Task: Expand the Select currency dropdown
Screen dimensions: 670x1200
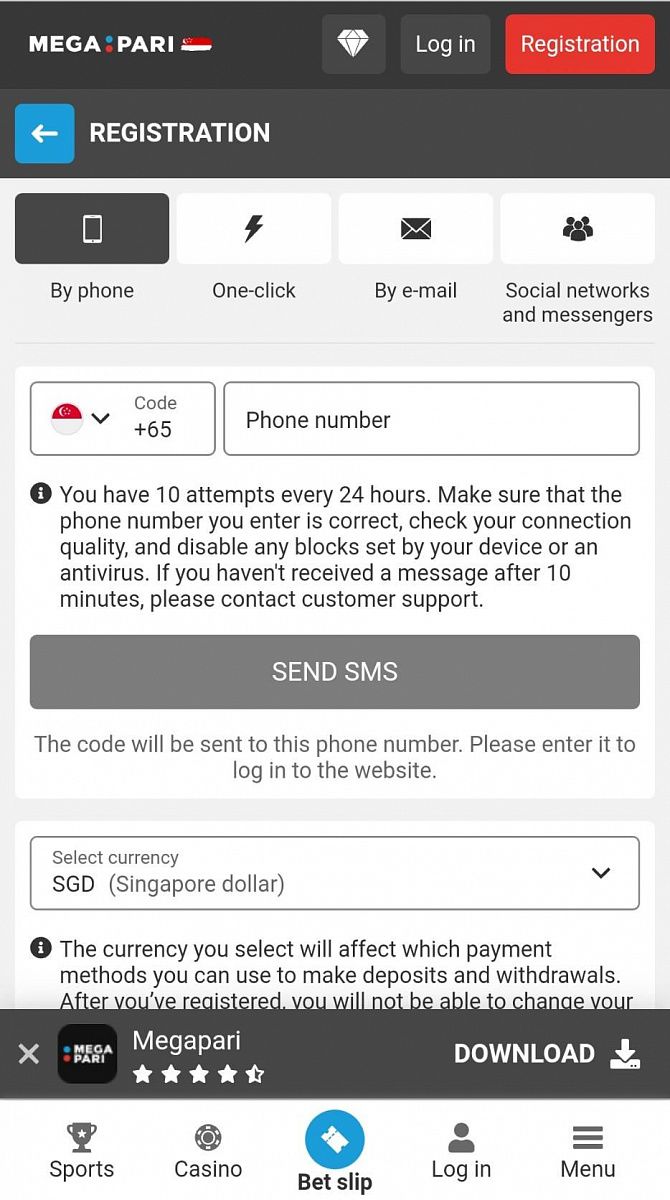Action: click(335, 873)
